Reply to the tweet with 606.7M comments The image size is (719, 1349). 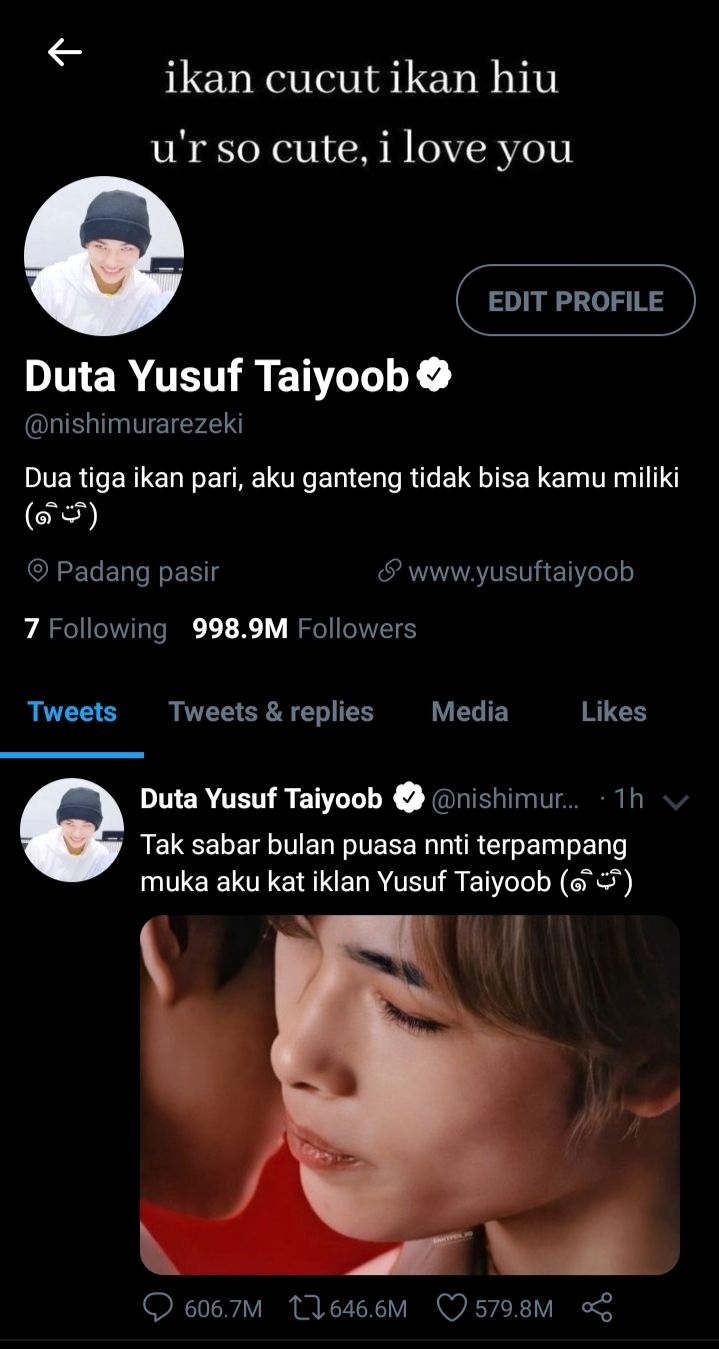202,1308
